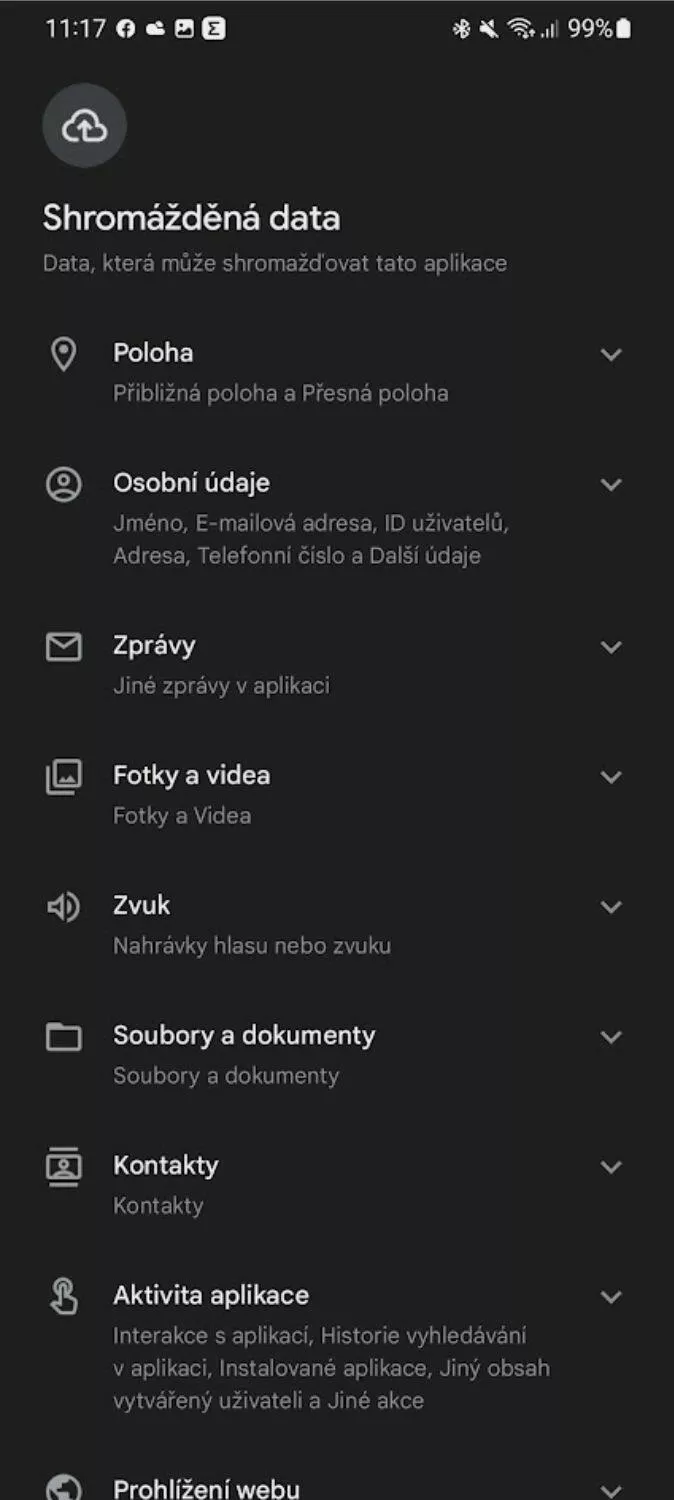This screenshot has width=674, height=1500.
Task: Expand the Poloha section
Action: coord(611,354)
